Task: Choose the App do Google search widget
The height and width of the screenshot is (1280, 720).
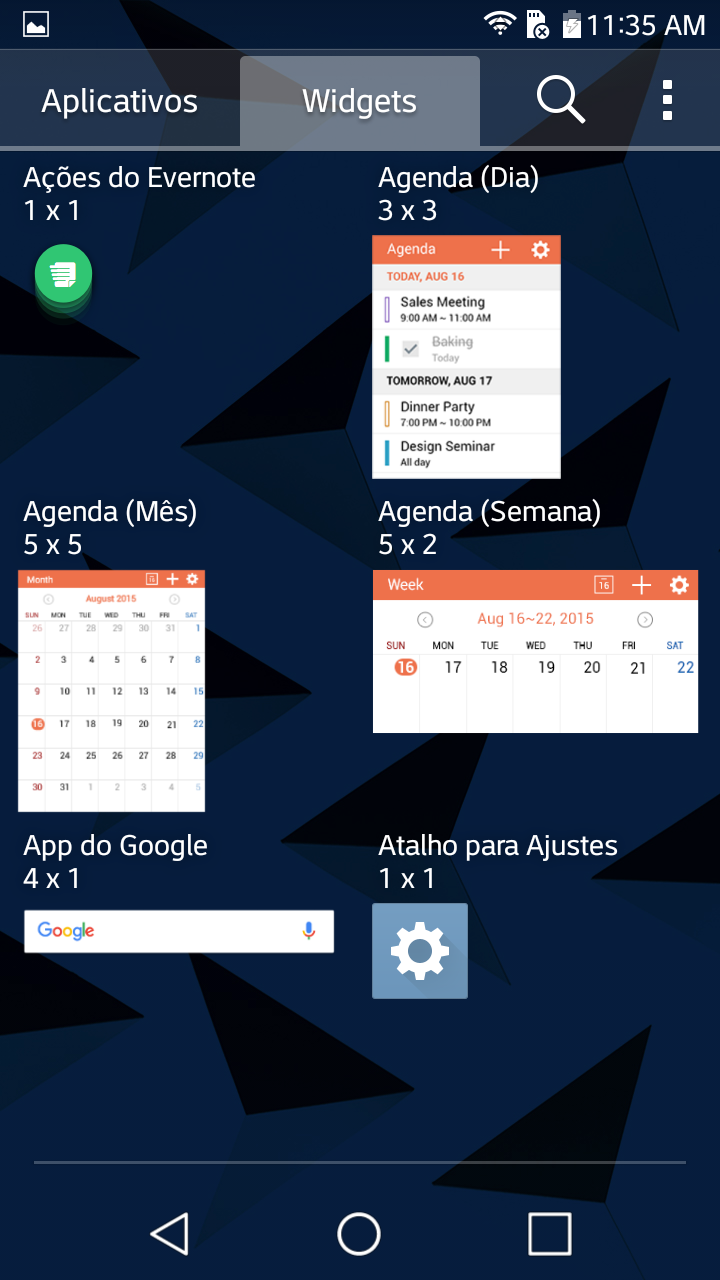Action: pyautogui.click(x=179, y=931)
